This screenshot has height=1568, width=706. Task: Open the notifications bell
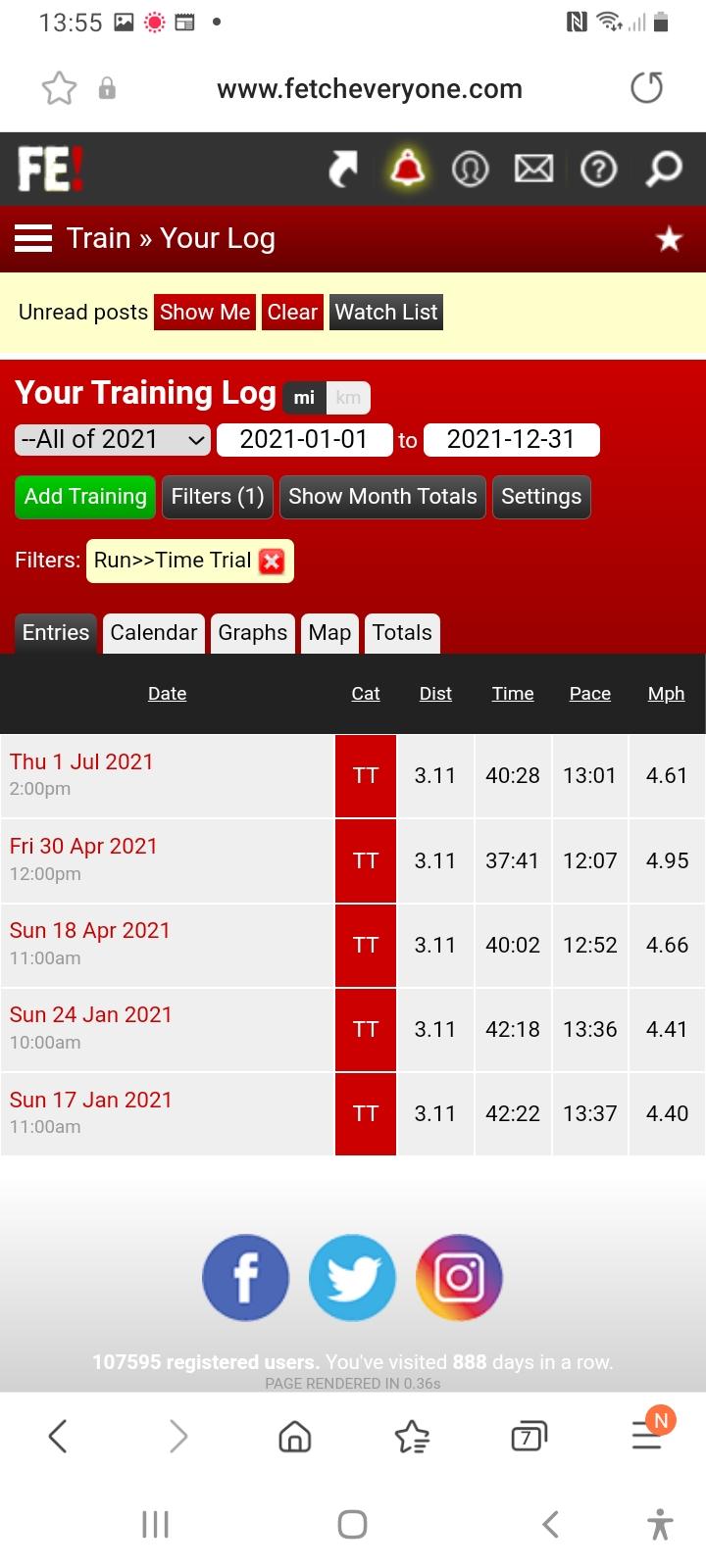[407, 169]
